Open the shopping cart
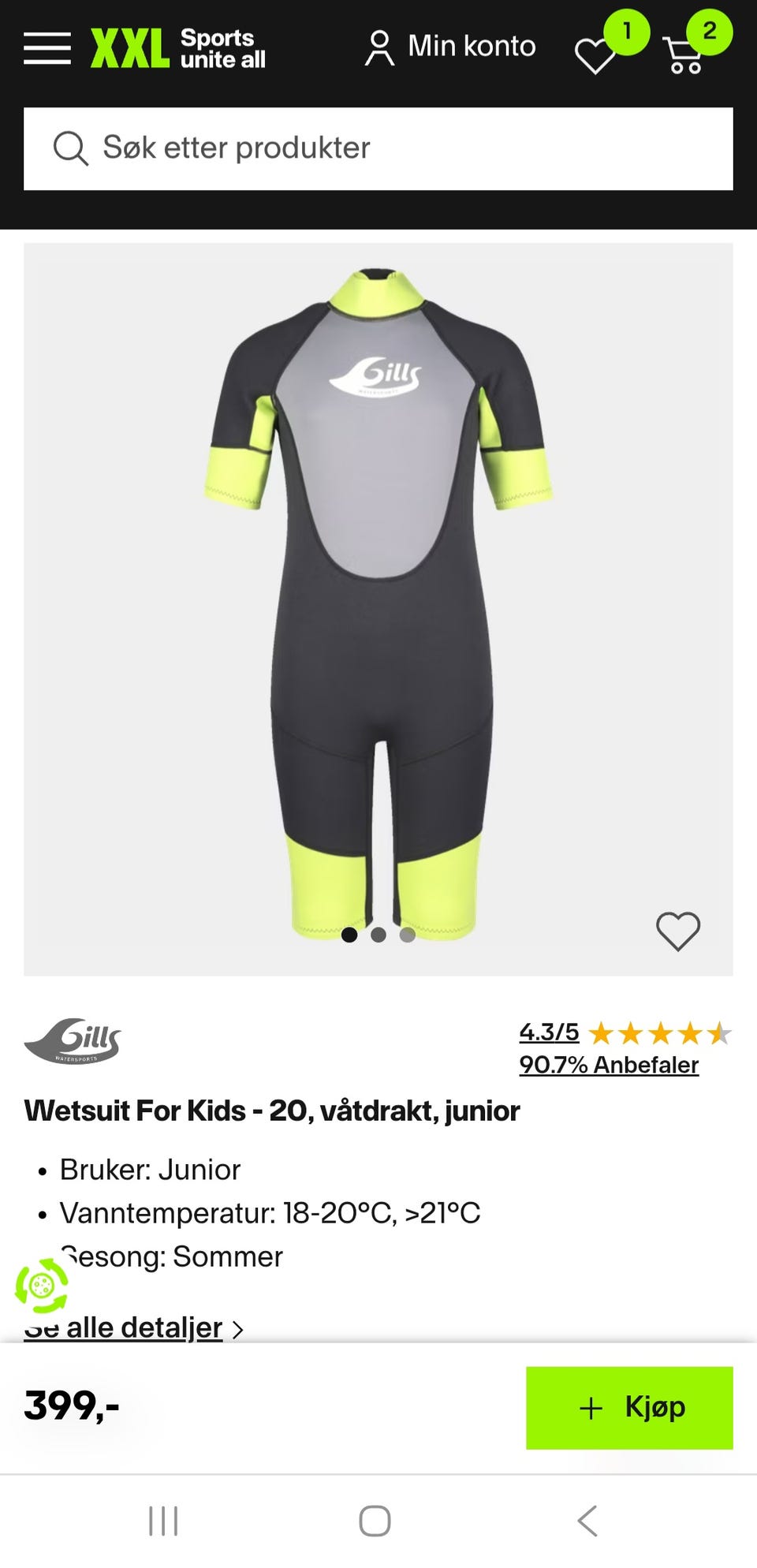 [x=685, y=54]
